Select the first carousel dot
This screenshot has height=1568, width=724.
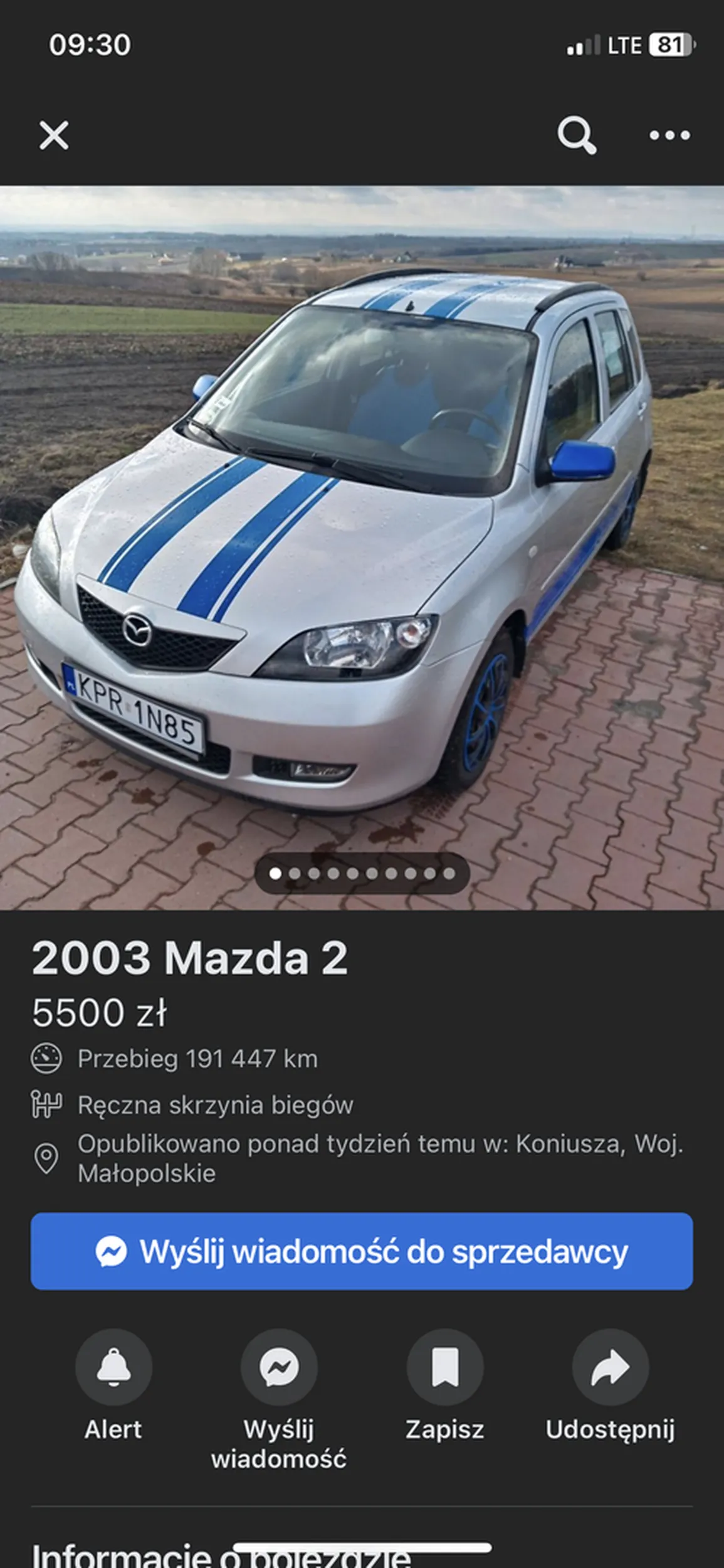275,871
